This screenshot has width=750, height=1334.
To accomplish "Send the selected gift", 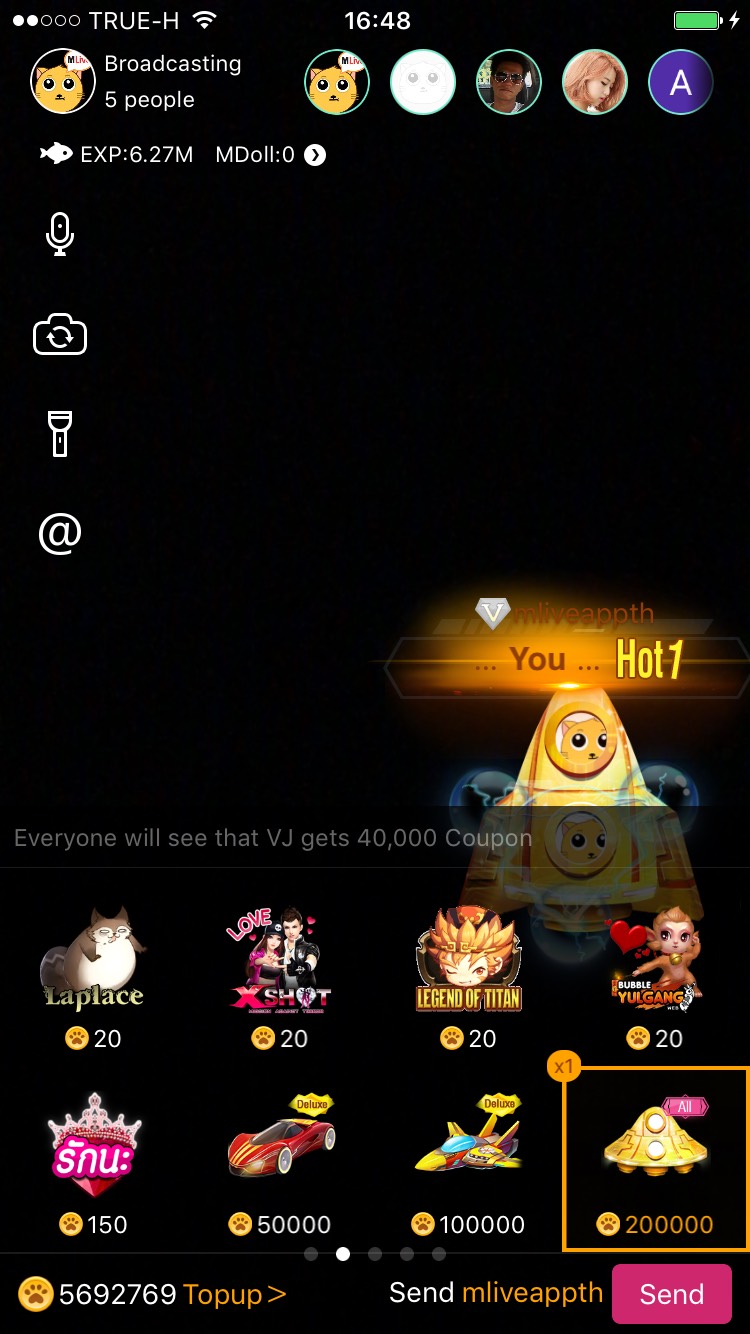I will pos(671,1294).
